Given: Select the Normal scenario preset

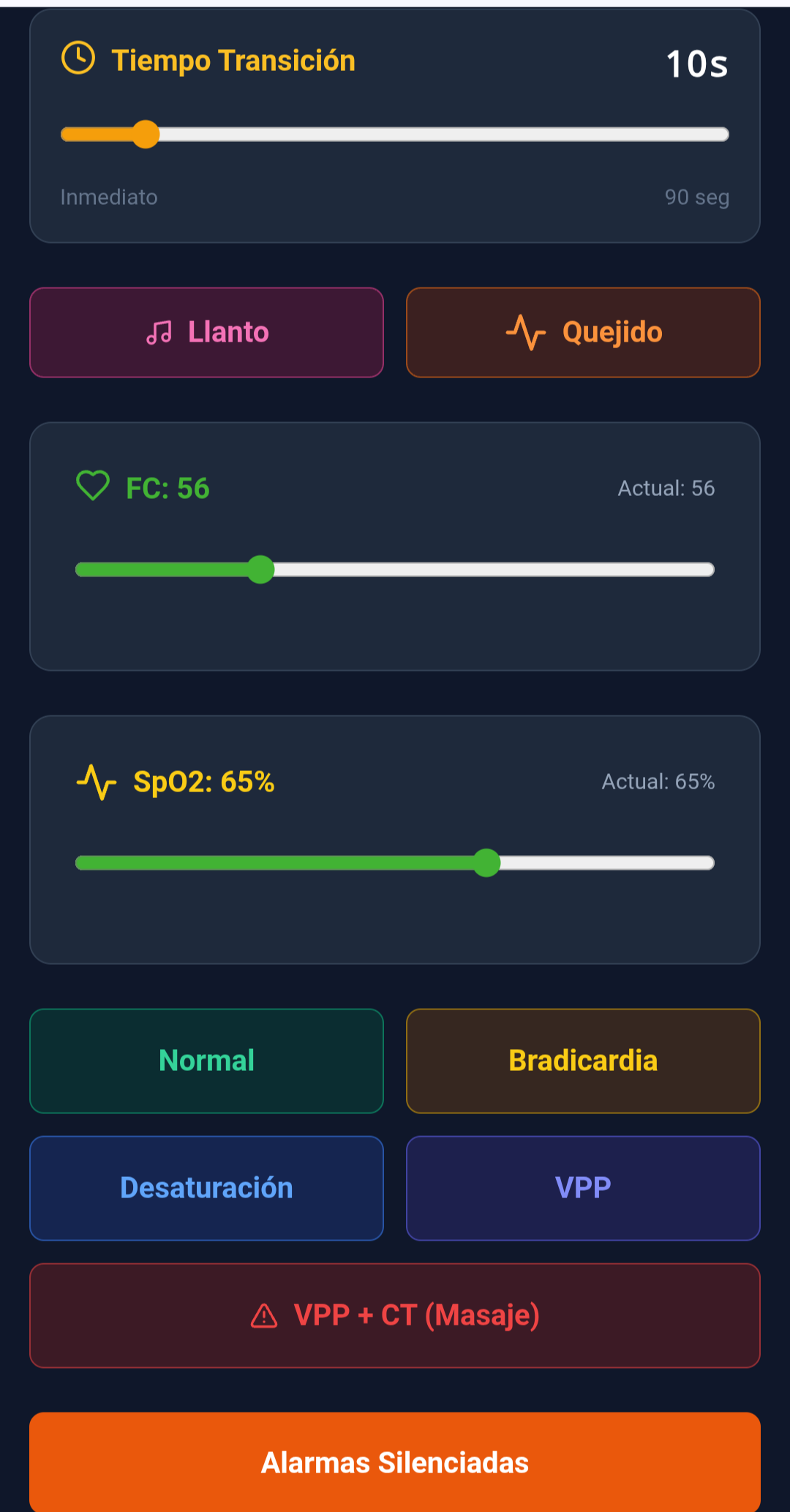Looking at the screenshot, I should pos(206,1061).
